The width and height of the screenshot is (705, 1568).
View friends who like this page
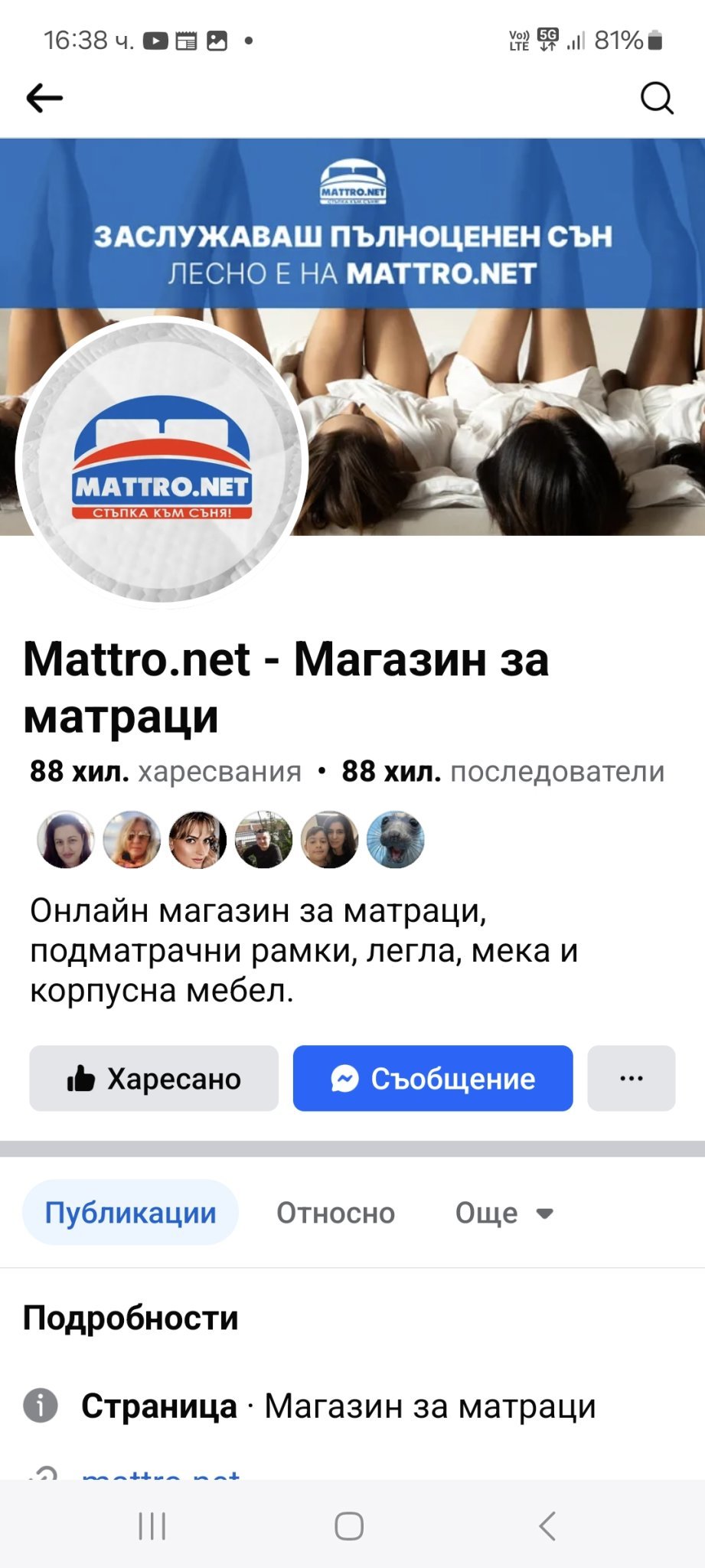[230, 840]
